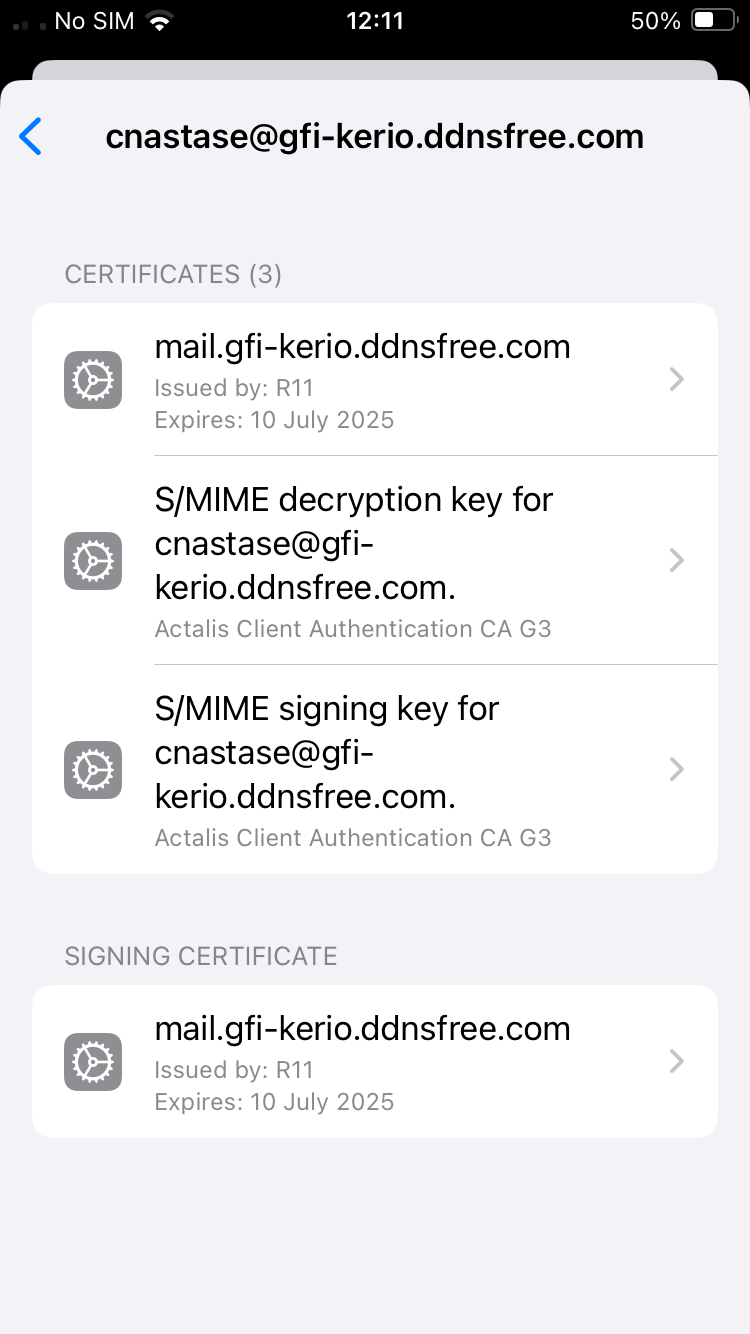Go back using the blue arrow
This screenshot has height=1334, width=750.
point(31,136)
